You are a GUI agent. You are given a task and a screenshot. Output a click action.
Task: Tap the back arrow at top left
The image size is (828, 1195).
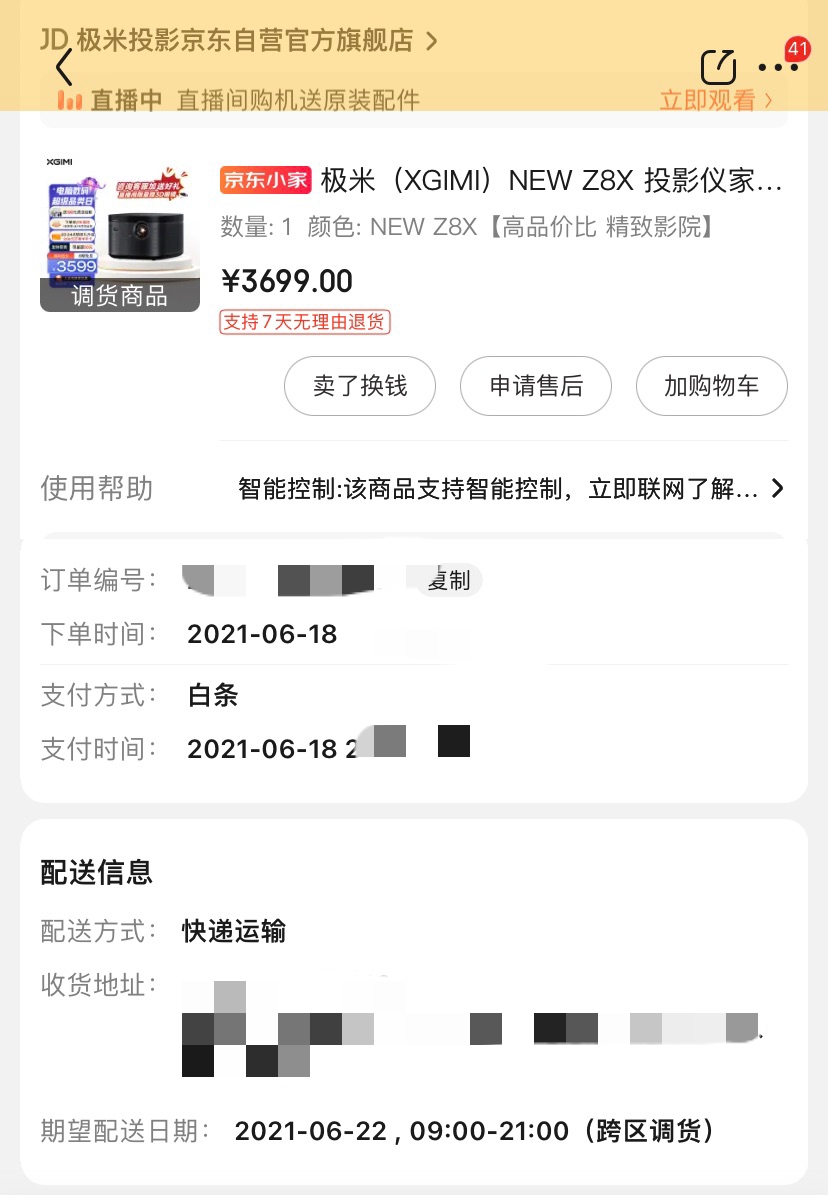(64, 67)
